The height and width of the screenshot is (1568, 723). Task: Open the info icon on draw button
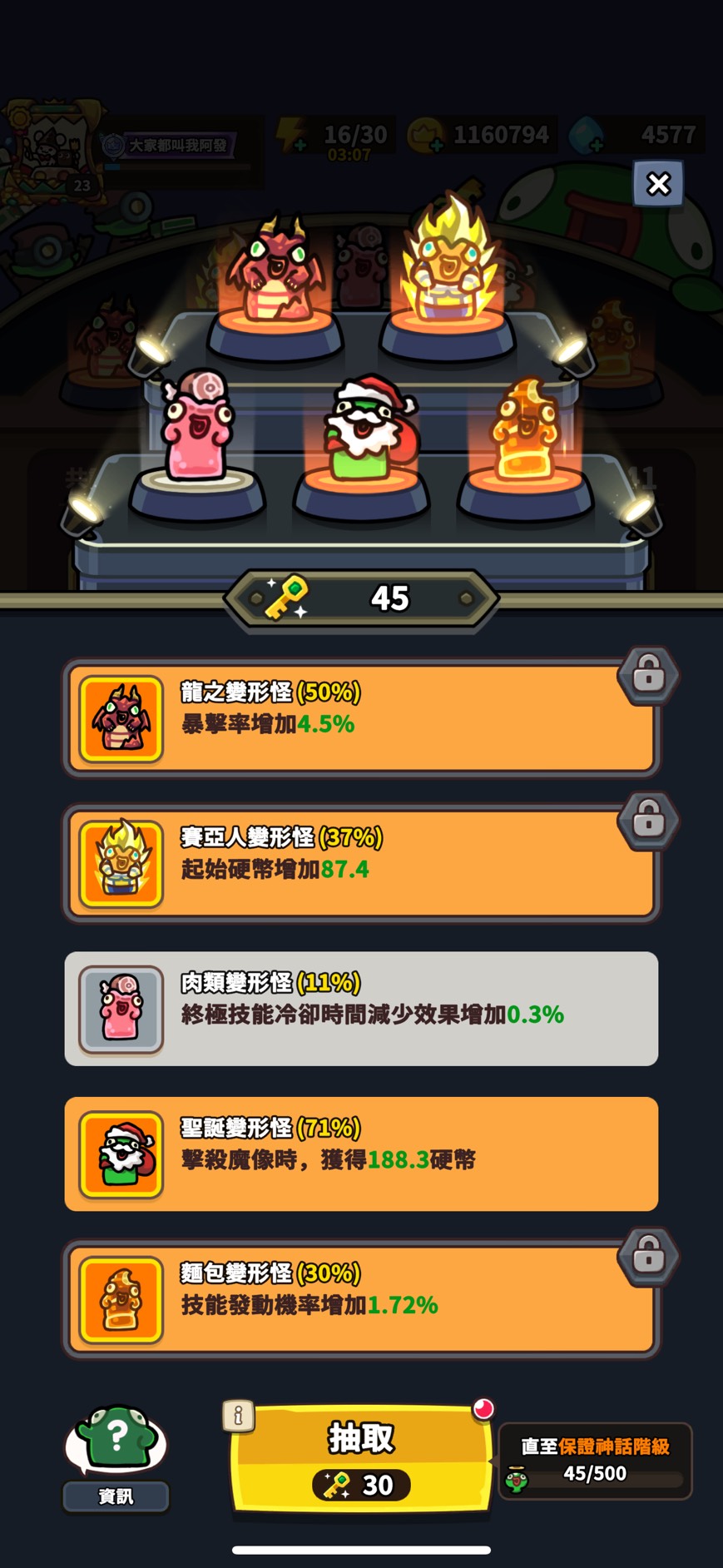coord(239,1416)
